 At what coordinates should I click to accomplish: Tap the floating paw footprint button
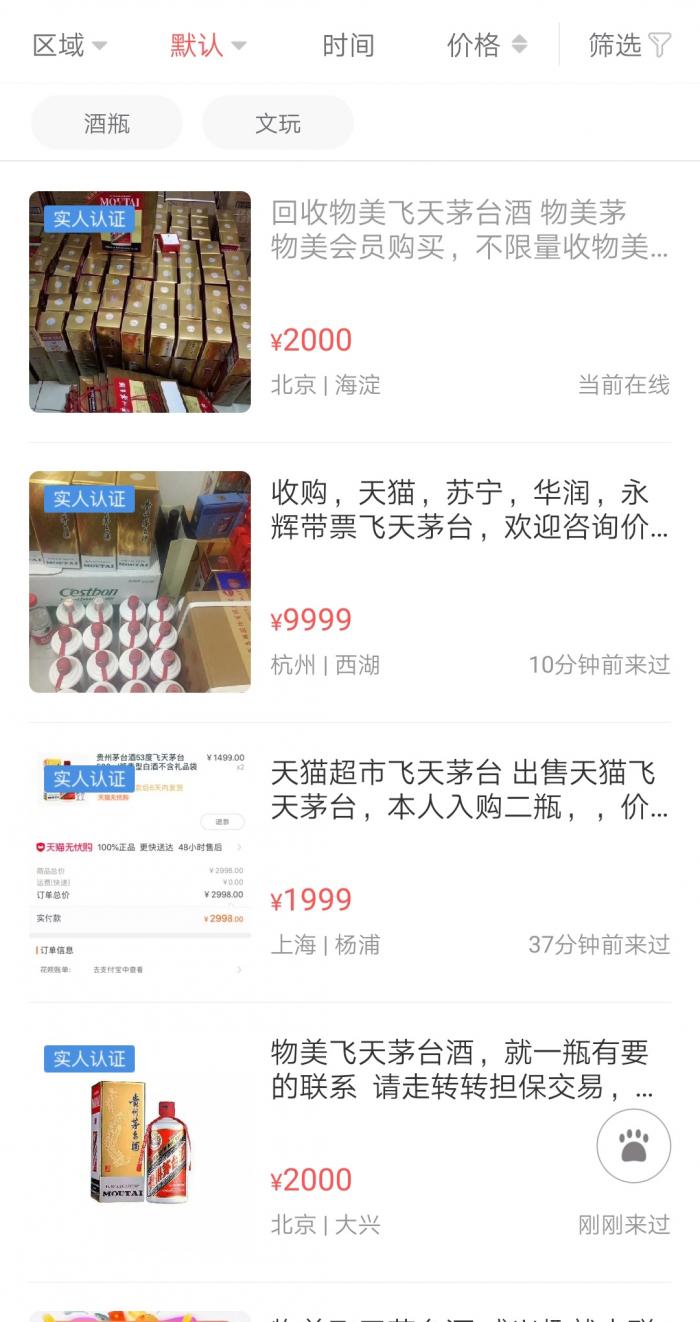click(633, 1146)
